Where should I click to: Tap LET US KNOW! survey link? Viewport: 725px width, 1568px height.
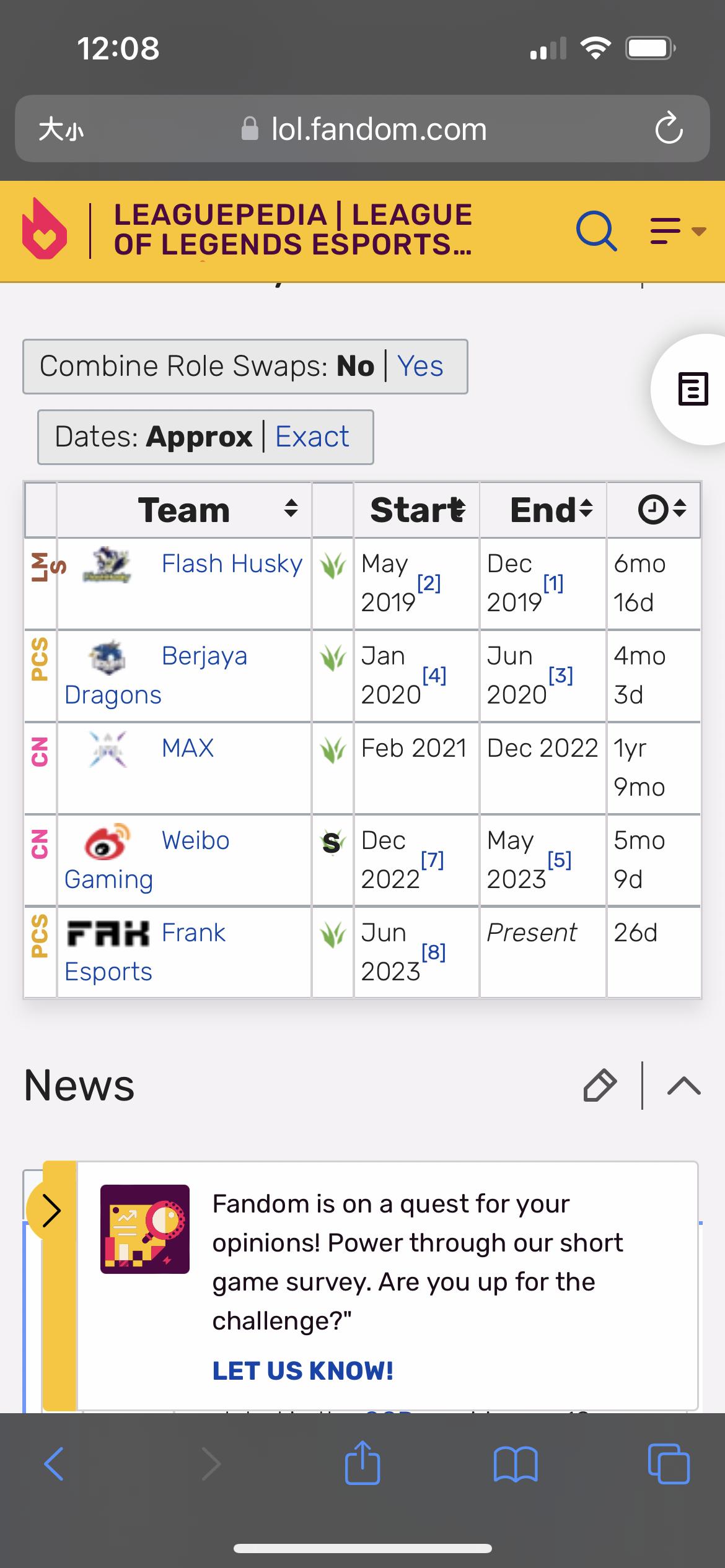point(302,1370)
